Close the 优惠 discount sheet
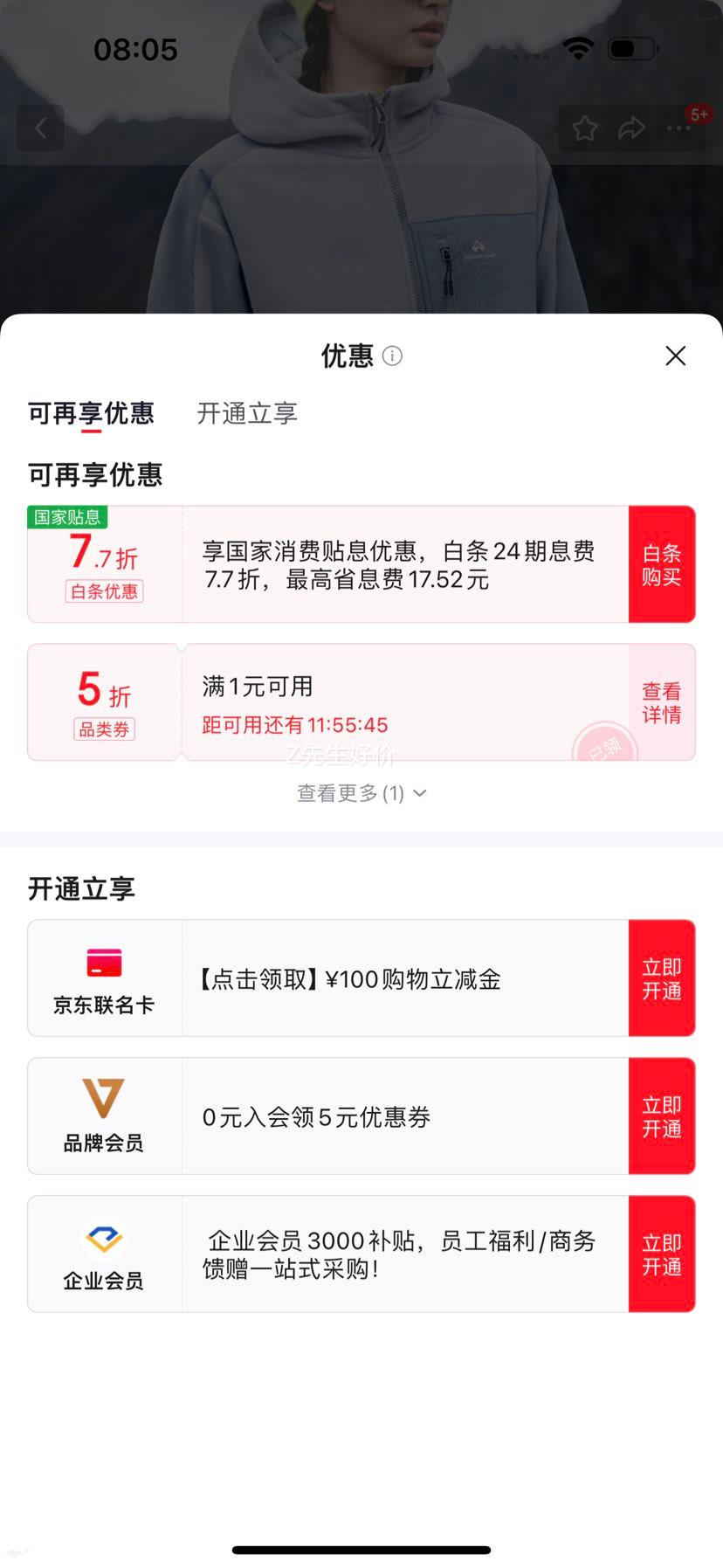The image size is (723, 1568). [x=675, y=356]
